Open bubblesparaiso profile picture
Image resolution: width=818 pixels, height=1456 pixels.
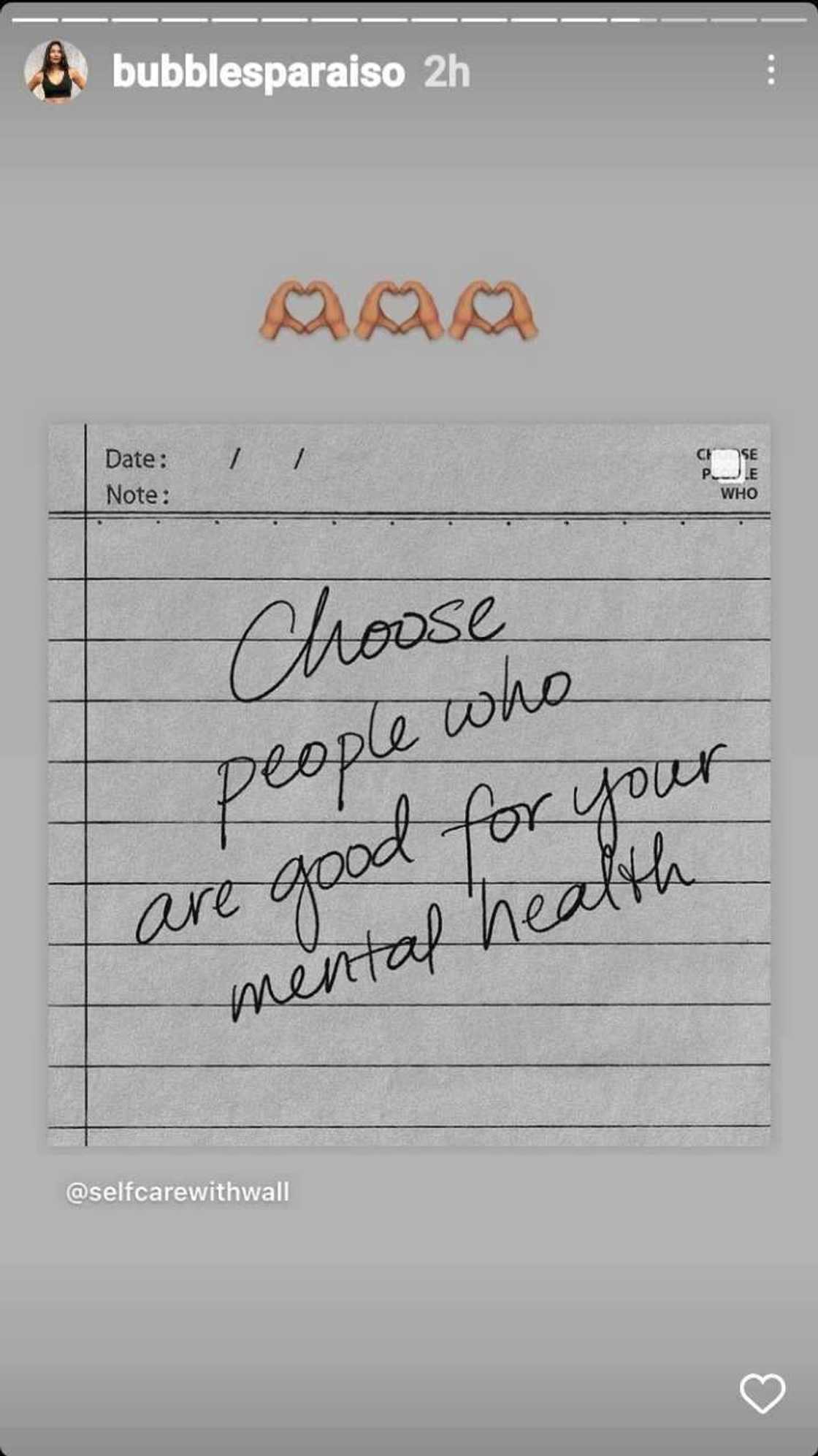pyautogui.click(x=56, y=71)
